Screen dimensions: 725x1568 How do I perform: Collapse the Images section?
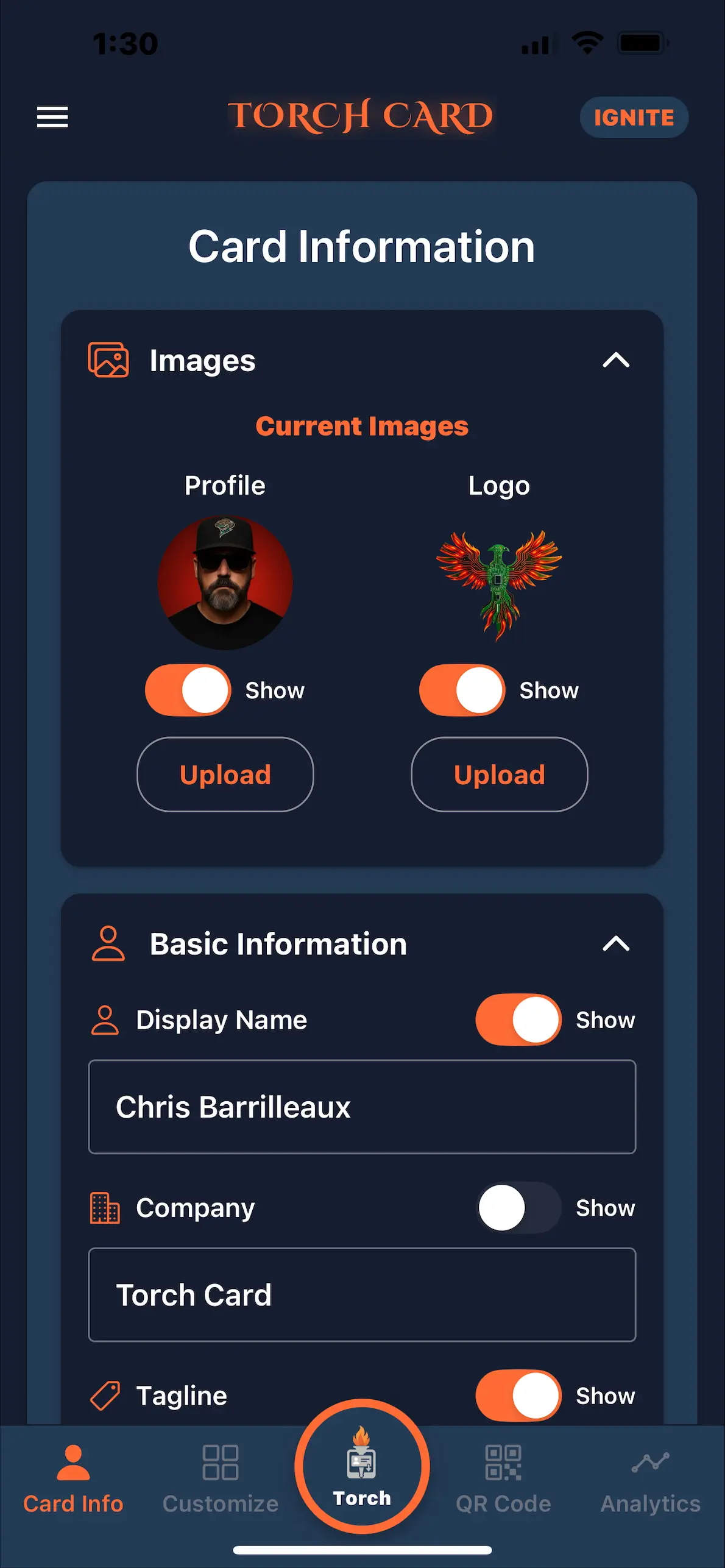(x=618, y=360)
